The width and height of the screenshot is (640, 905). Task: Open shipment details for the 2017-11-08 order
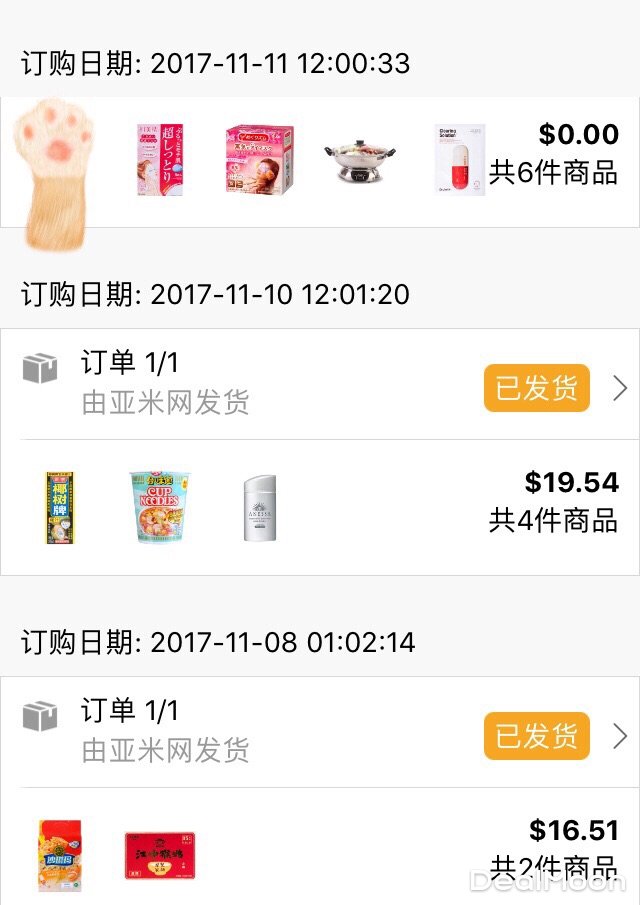[x=619, y=736]
